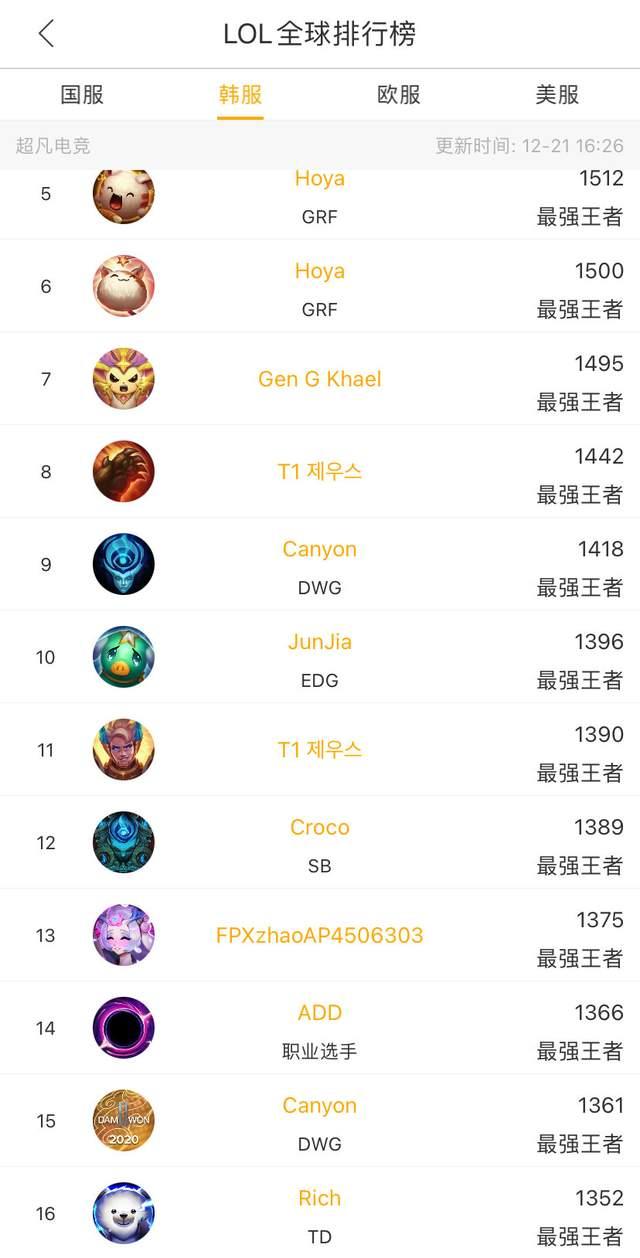Switch to the 国服 tab
The image size is (640, 1258).
click(x=82, y=95)
